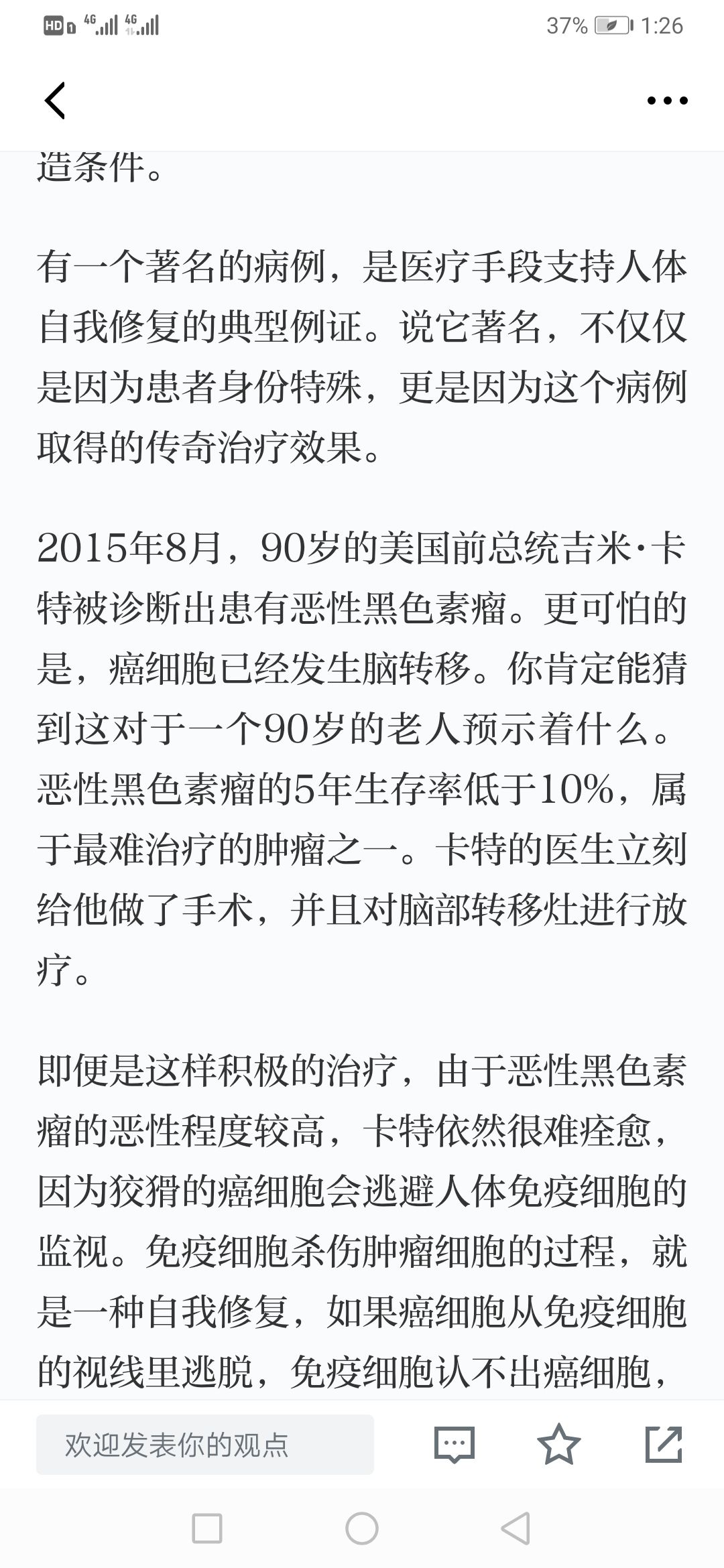Go back using the top-left arrow

(55, 101)
